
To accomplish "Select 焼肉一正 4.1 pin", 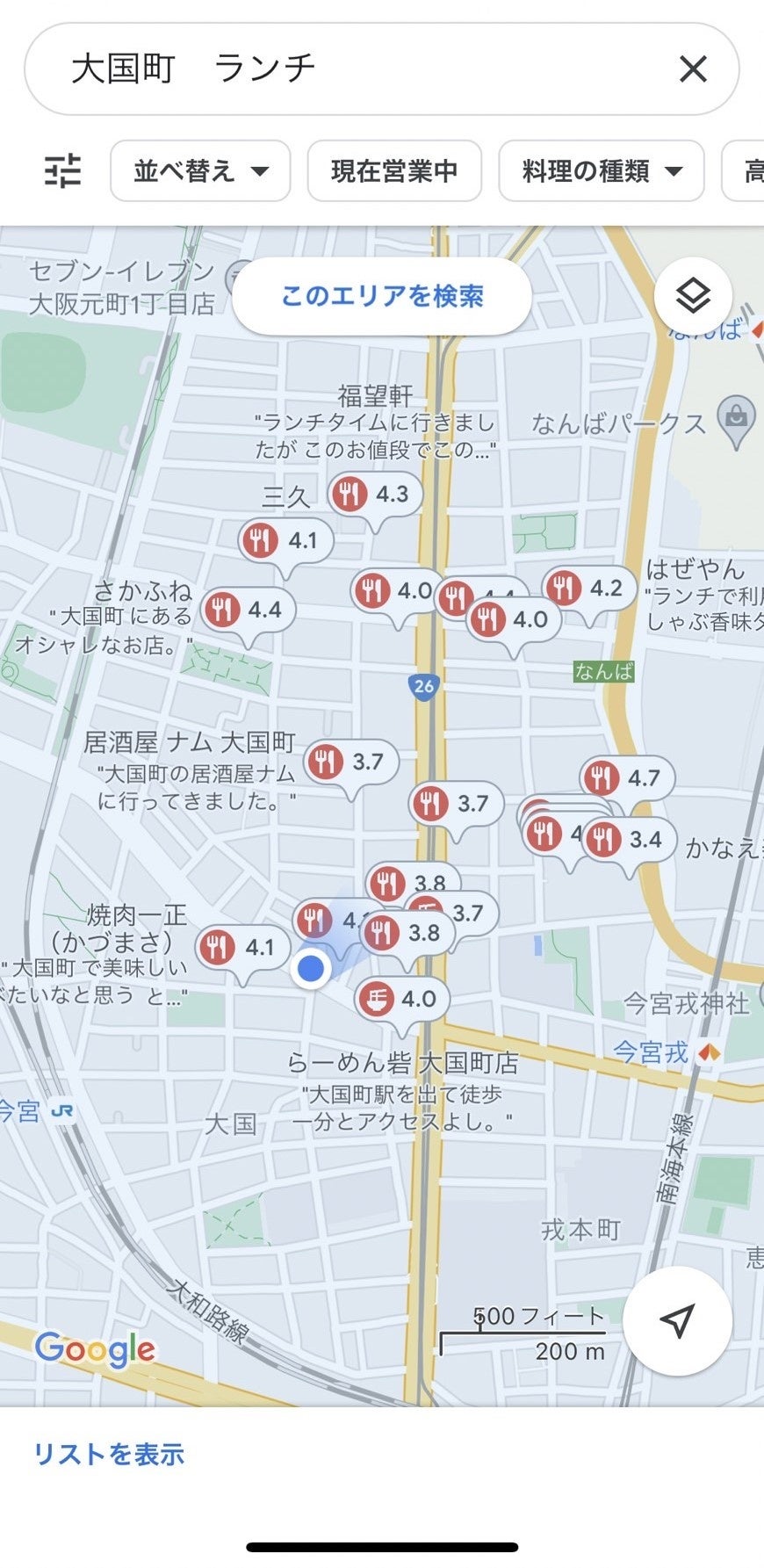I will [241, 948].
